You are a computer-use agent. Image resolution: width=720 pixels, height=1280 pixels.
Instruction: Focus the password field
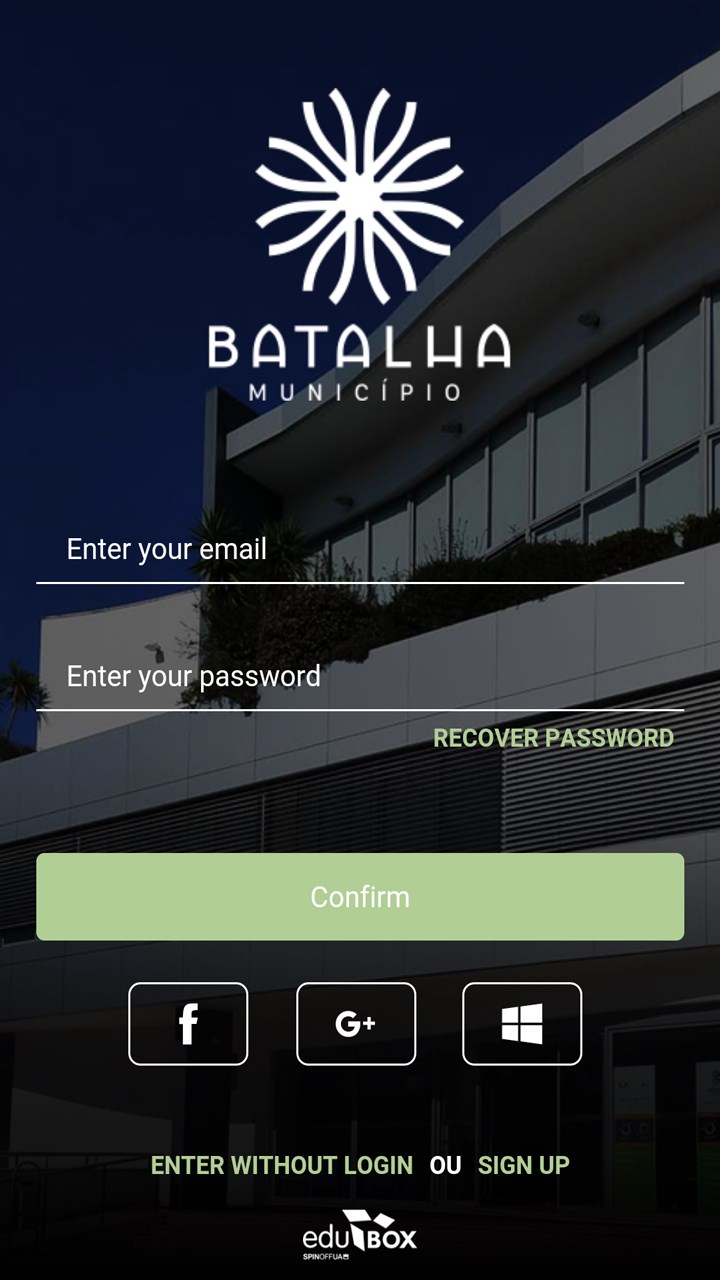click(360, 677)
